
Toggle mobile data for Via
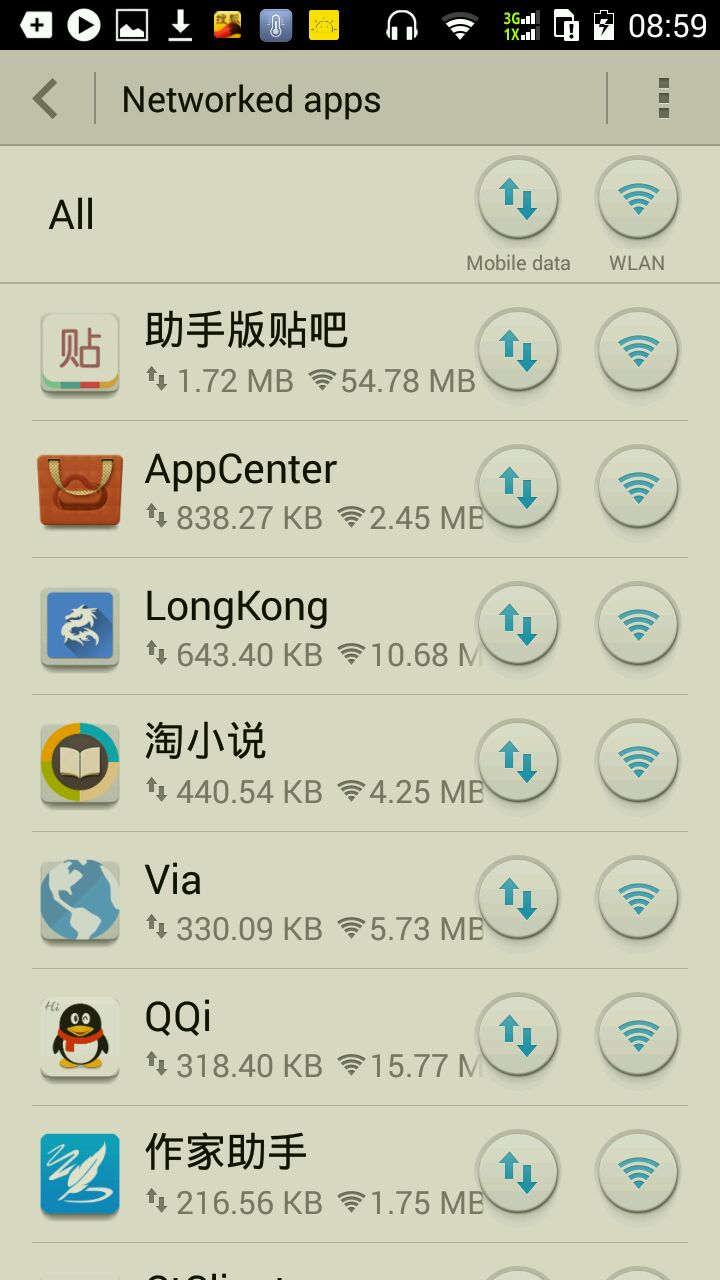518,899
